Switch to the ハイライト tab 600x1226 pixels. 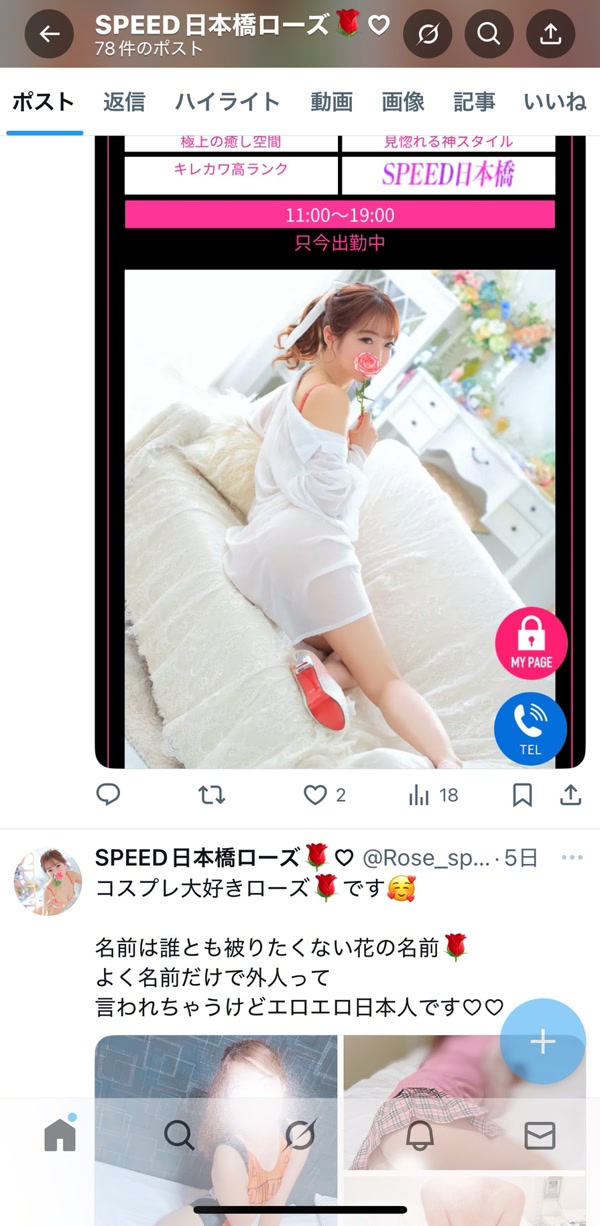(227, 101)
